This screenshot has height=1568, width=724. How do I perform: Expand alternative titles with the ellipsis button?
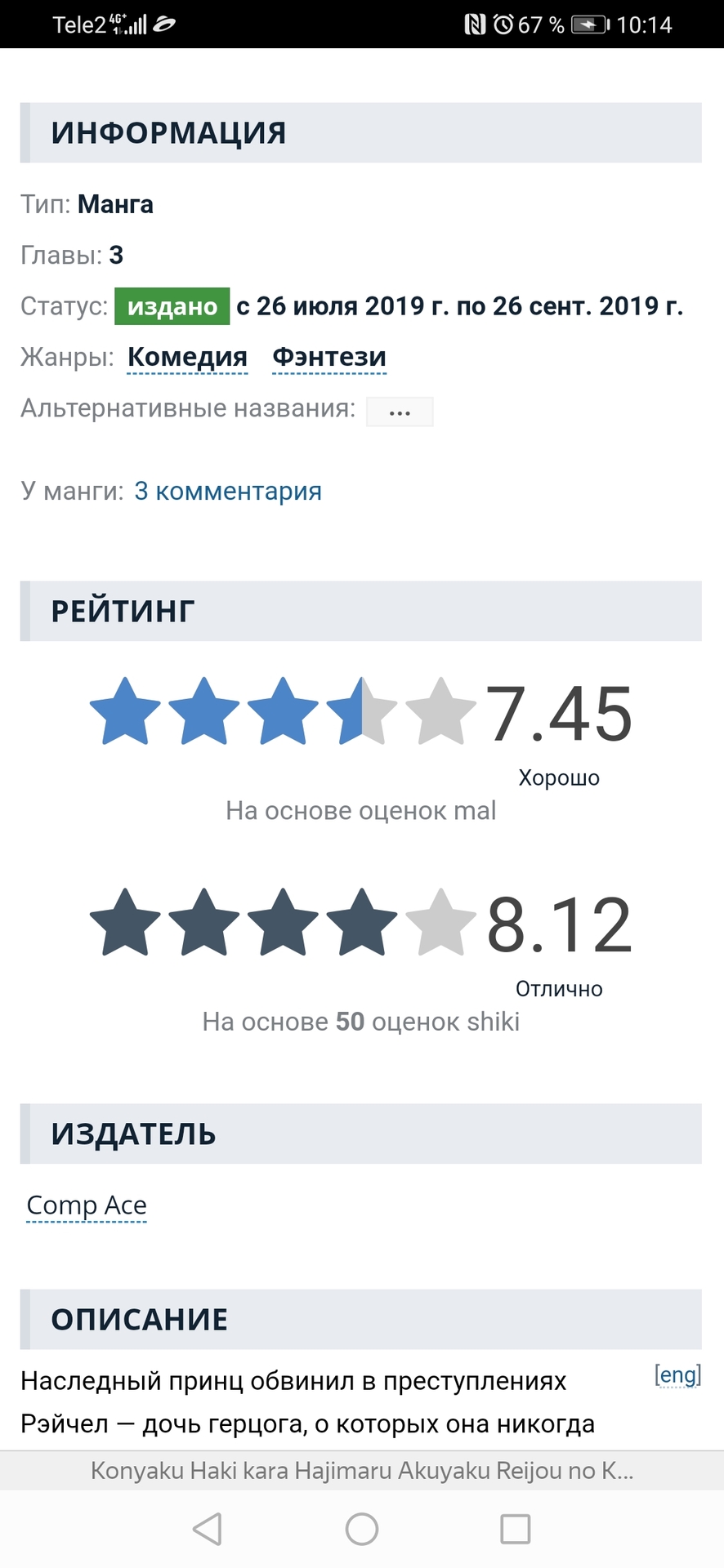coord(400,412)
